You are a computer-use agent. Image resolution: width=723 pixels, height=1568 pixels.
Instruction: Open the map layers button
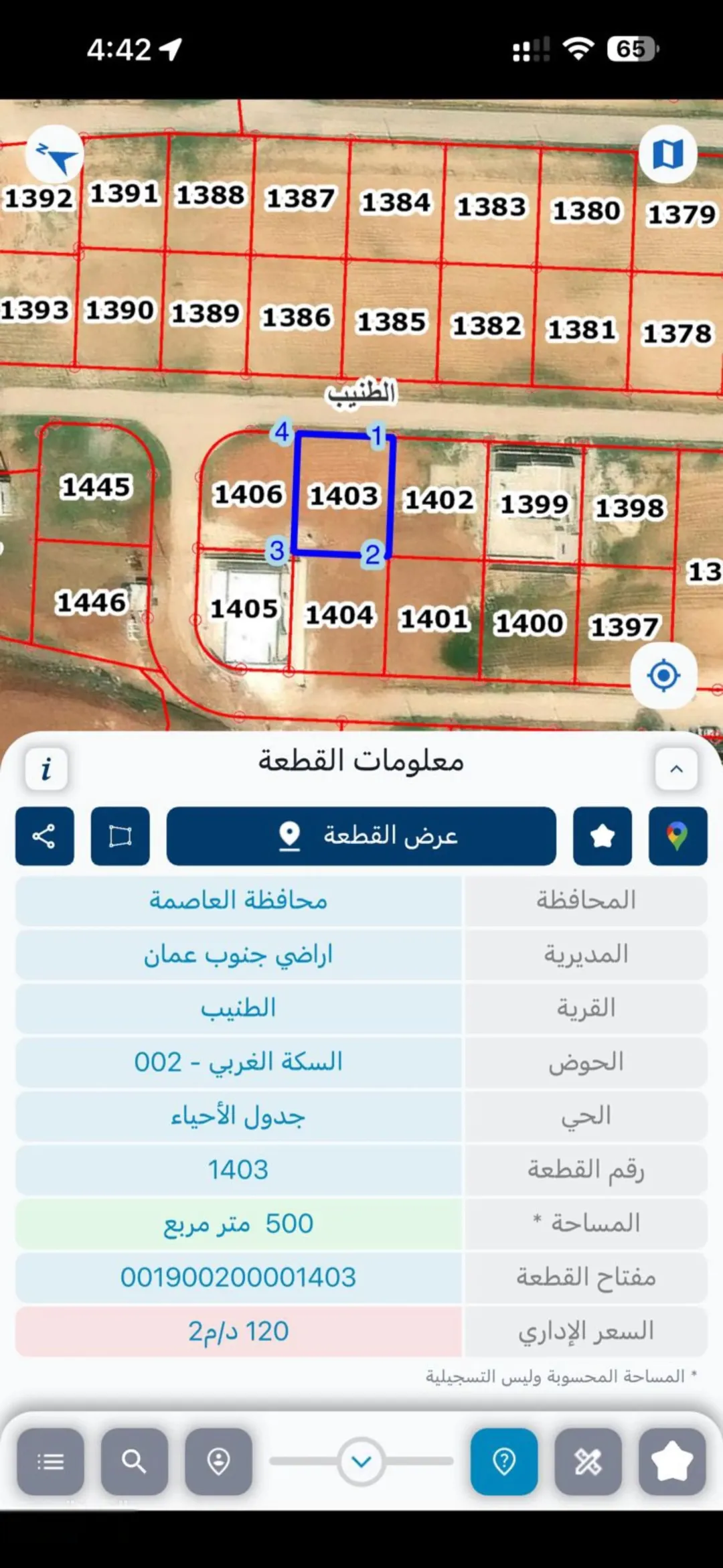667,154
